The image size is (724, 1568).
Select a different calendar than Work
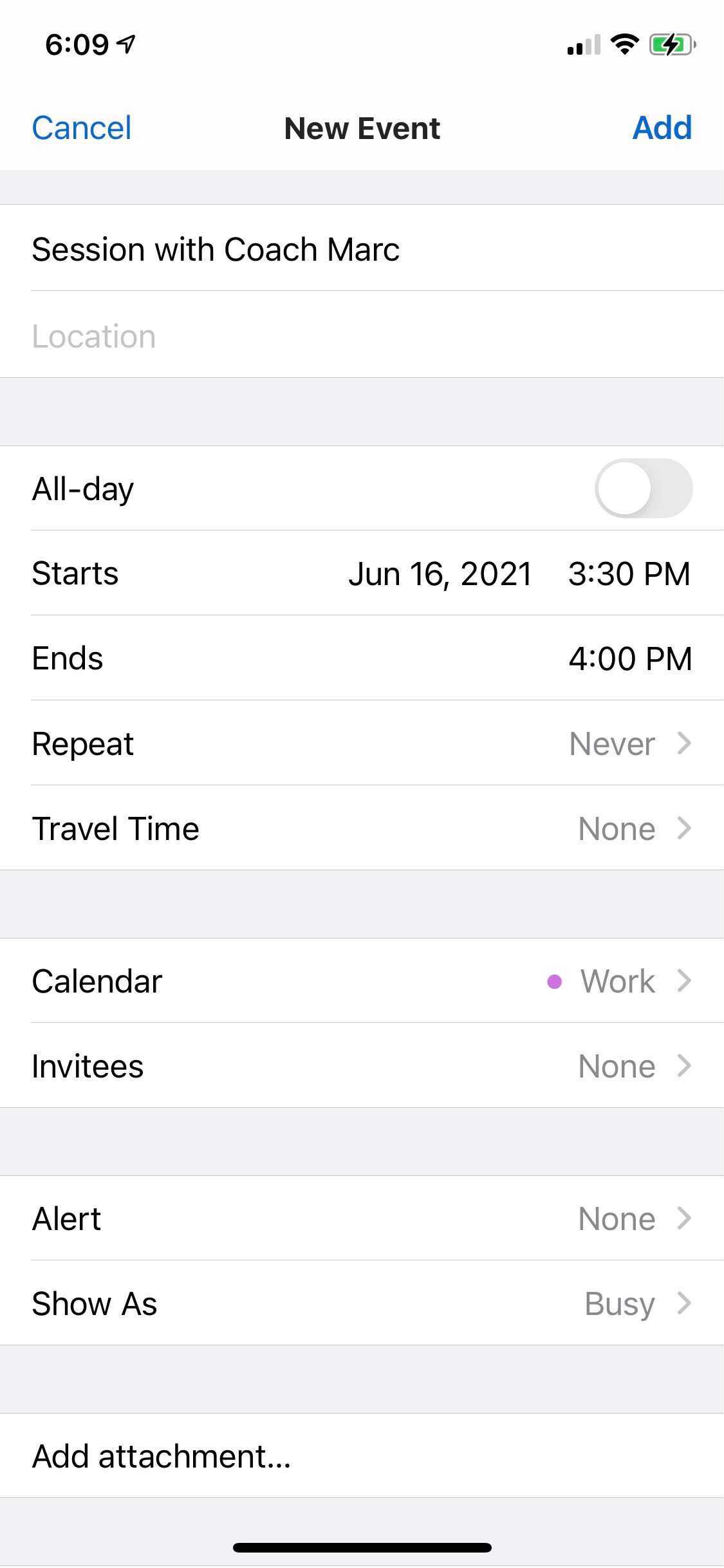(362, 981)
